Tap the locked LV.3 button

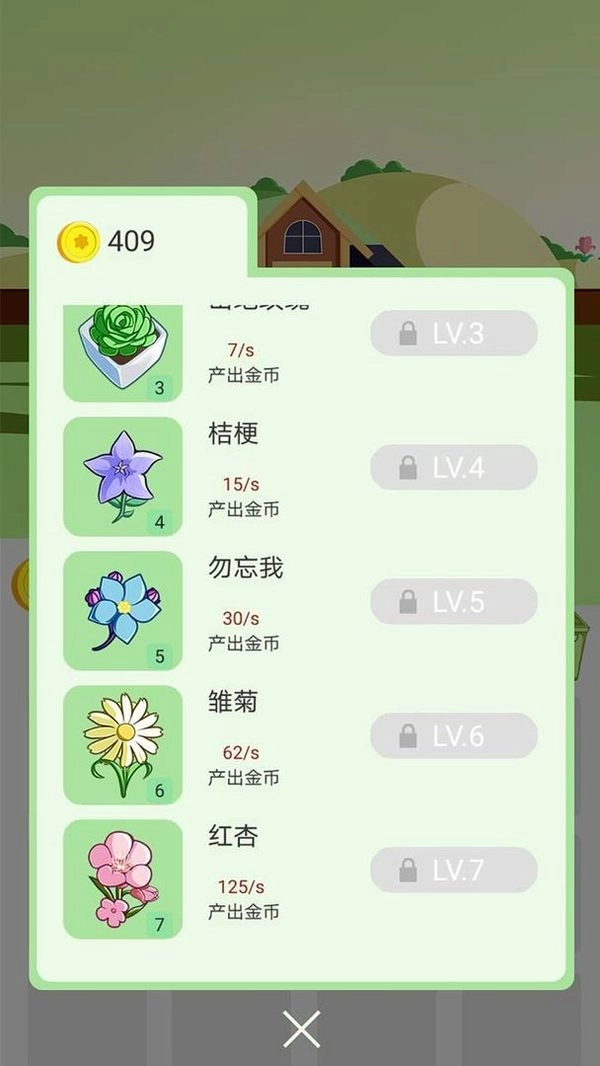click(454, 333)
